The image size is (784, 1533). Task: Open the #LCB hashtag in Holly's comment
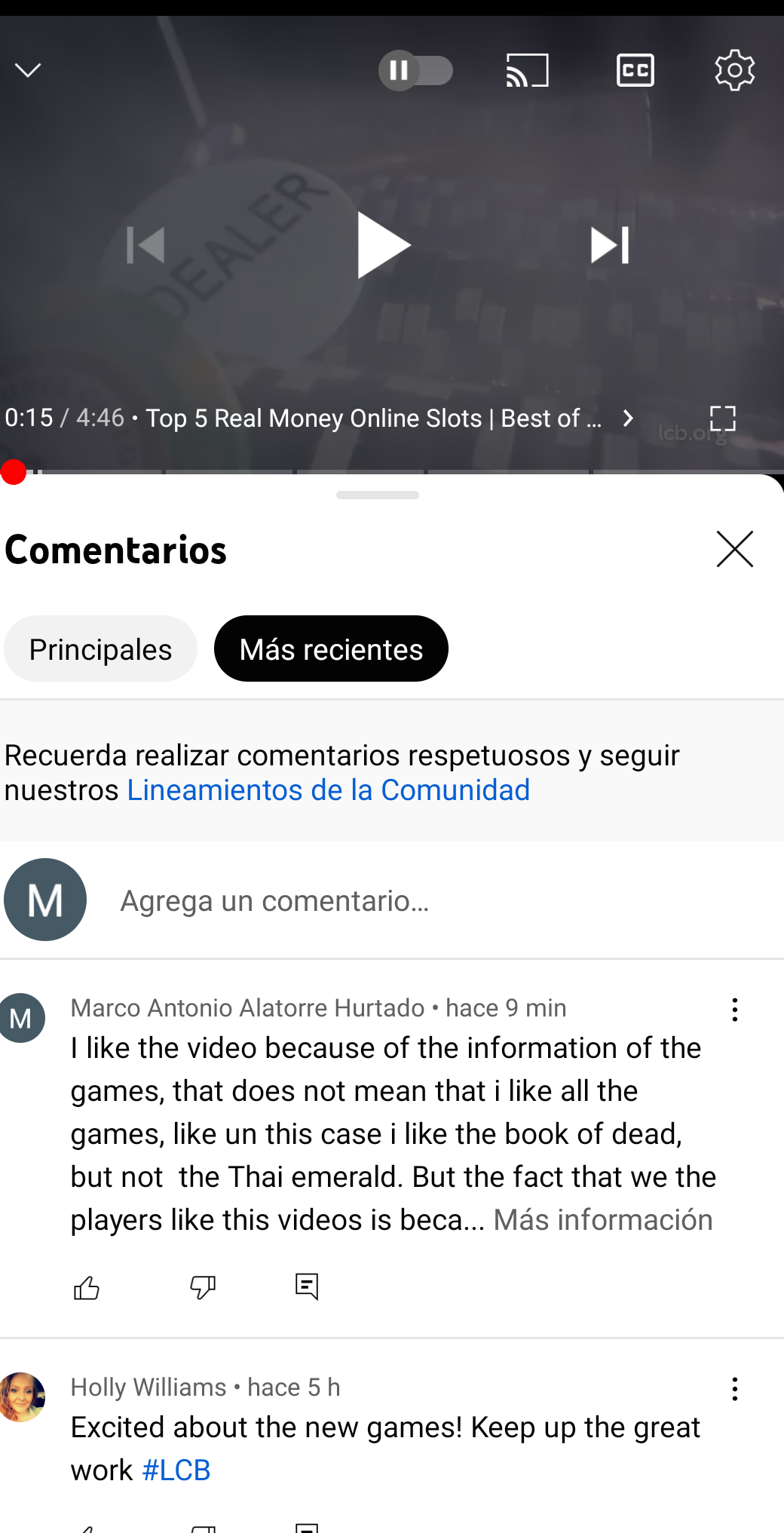pos(176,1470)
